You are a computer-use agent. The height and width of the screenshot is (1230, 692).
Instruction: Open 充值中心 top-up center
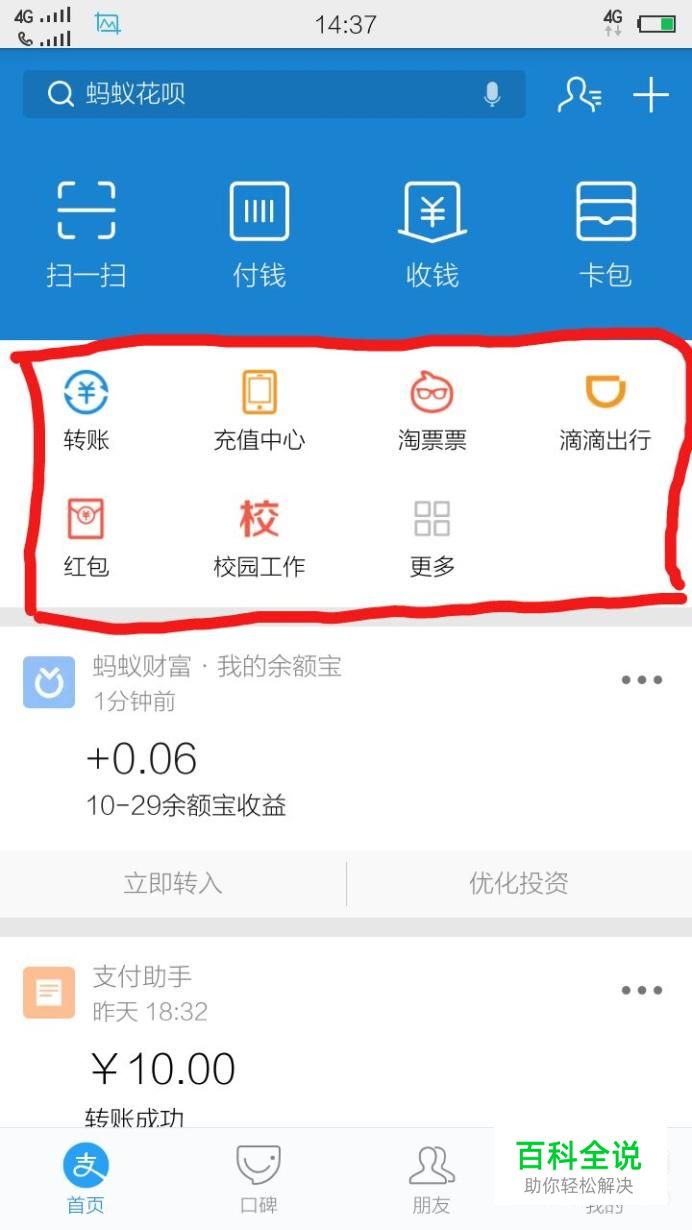[259, 410]
